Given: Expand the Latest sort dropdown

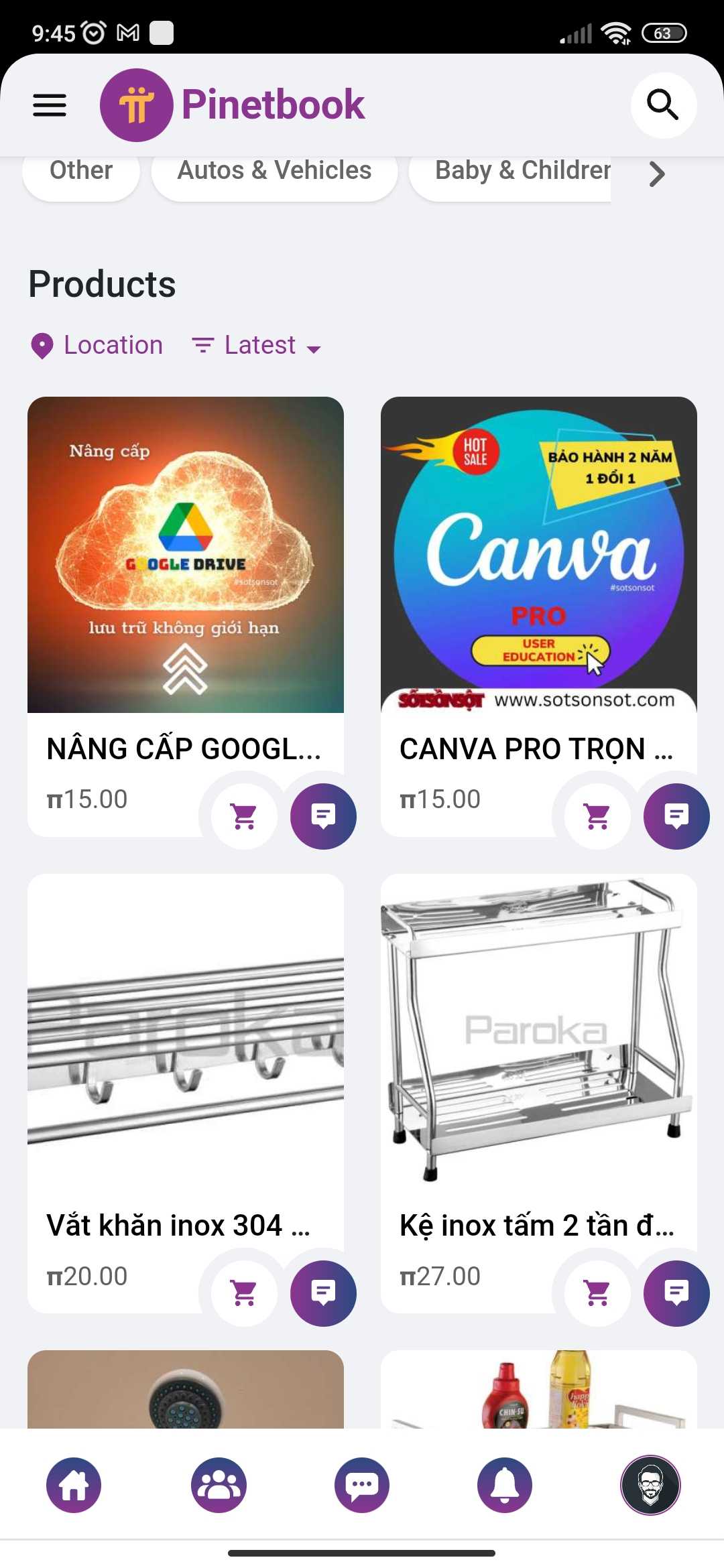Looking at the screenshot, I should click(x=257, y=346).
